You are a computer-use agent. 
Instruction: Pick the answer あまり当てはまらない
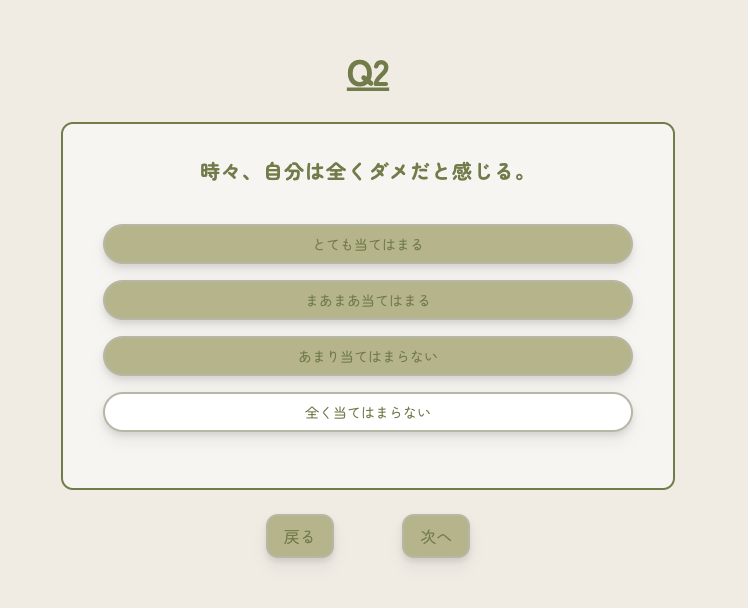[x=368, y=356]
